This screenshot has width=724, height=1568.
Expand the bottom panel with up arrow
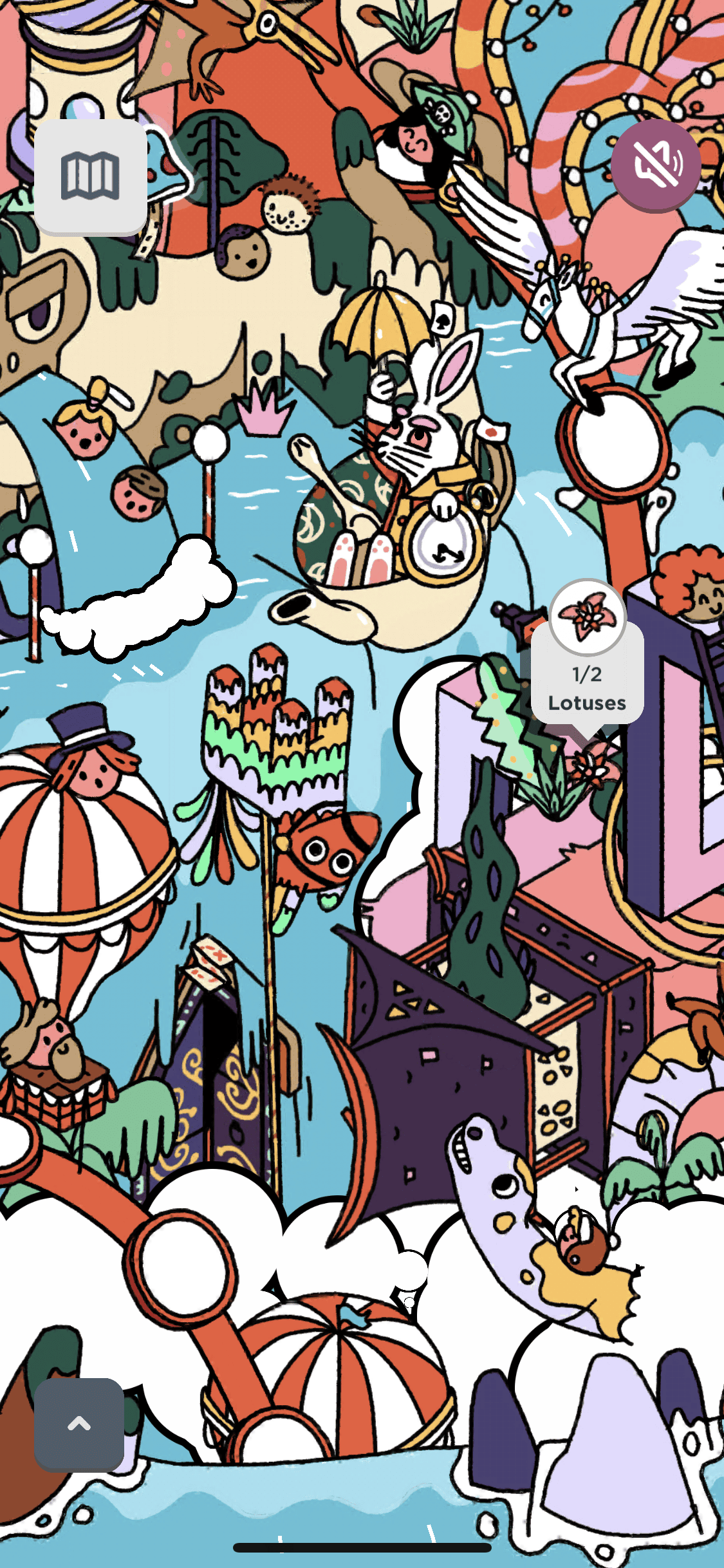tap(79, 1424)
